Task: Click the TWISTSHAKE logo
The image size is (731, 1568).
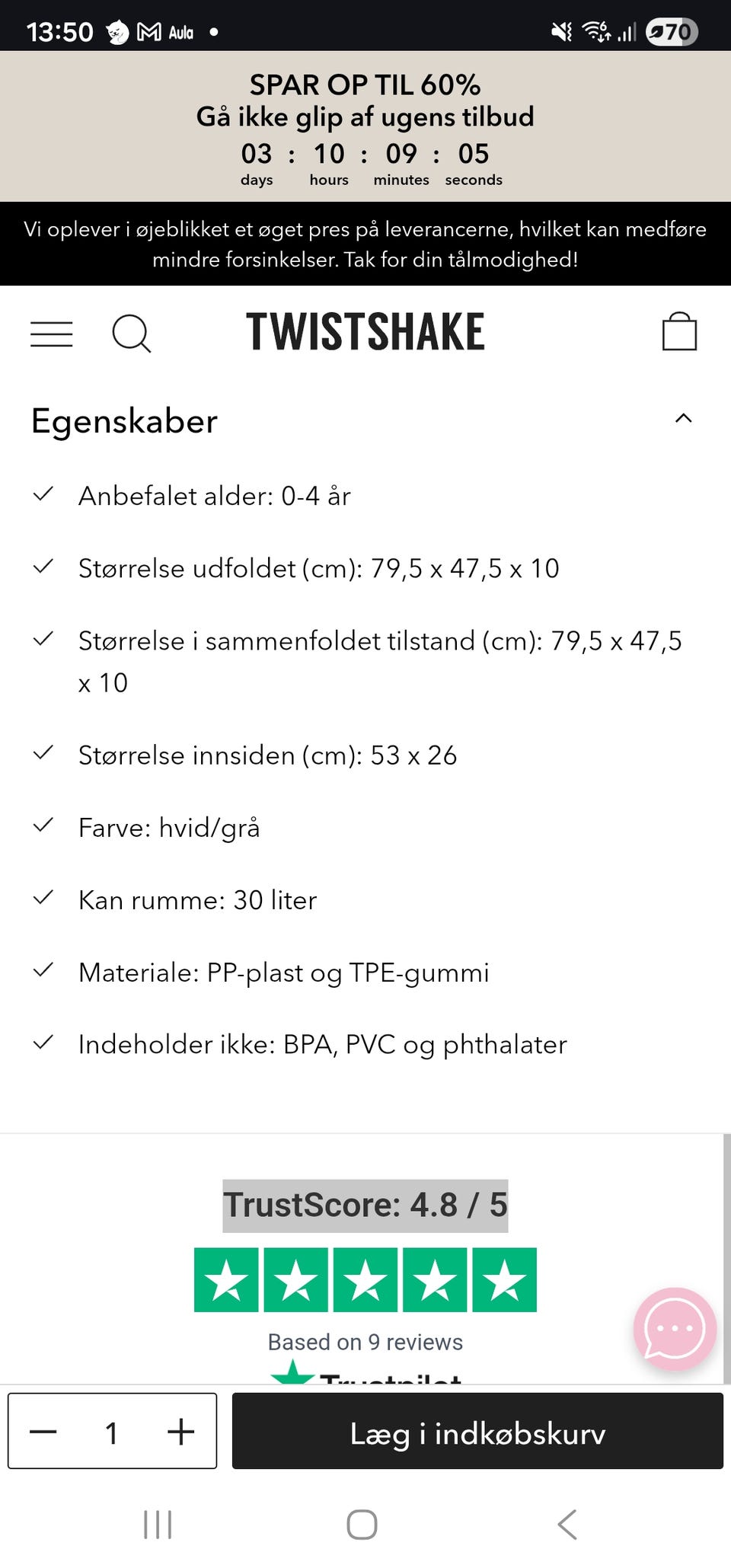Action: (364, 331)
